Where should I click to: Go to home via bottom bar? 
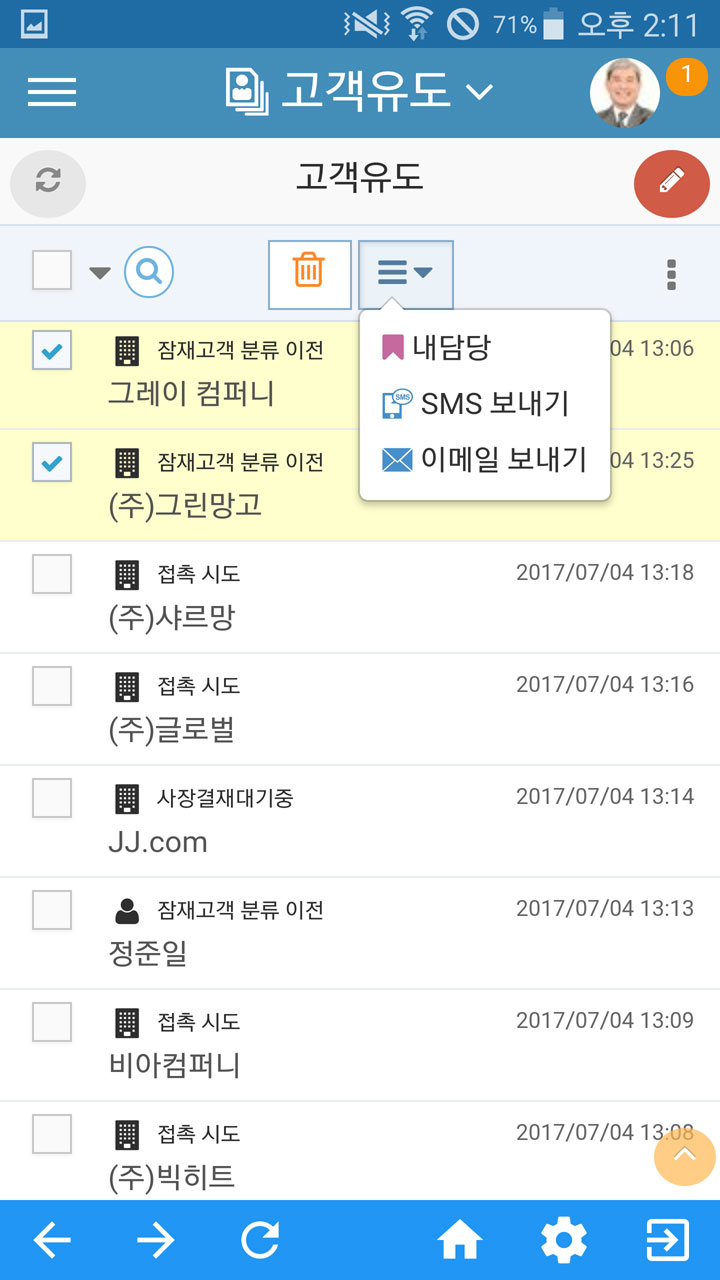(460, 1241)
